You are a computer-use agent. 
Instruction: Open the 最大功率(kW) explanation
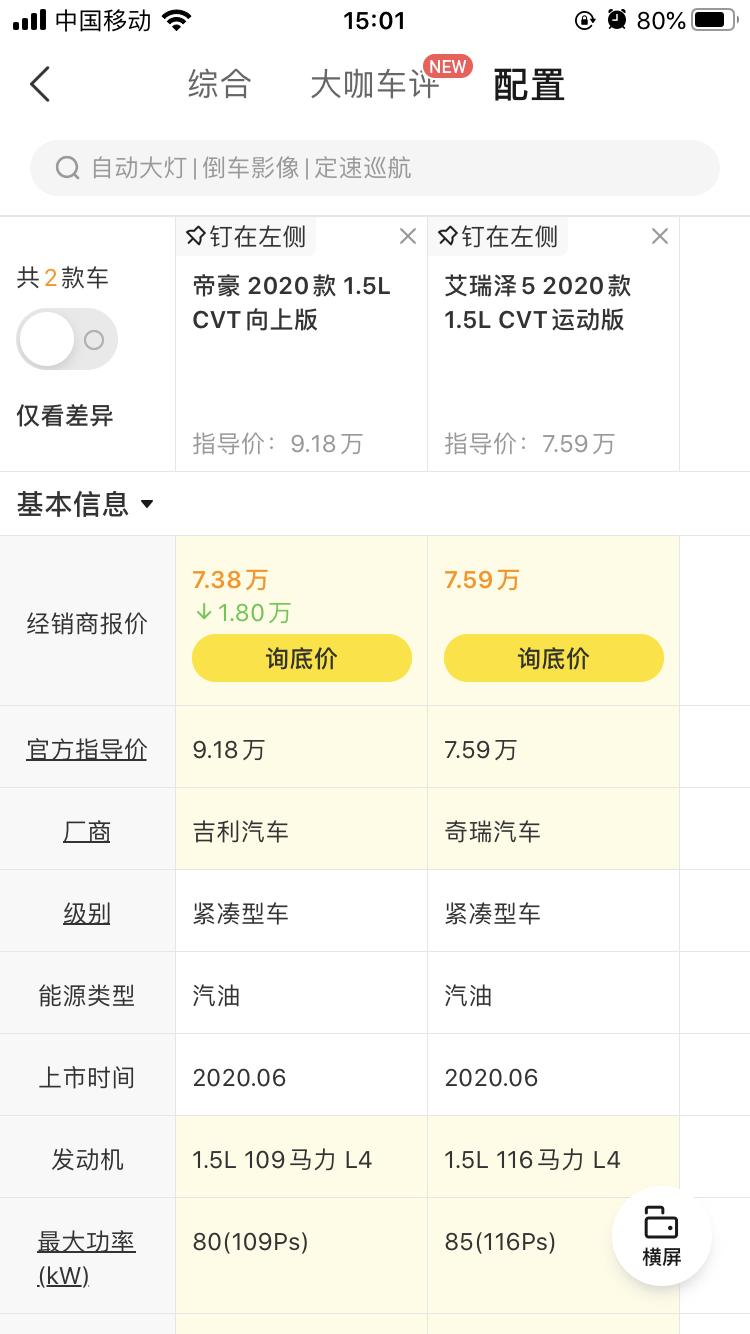pos(87,1258)
